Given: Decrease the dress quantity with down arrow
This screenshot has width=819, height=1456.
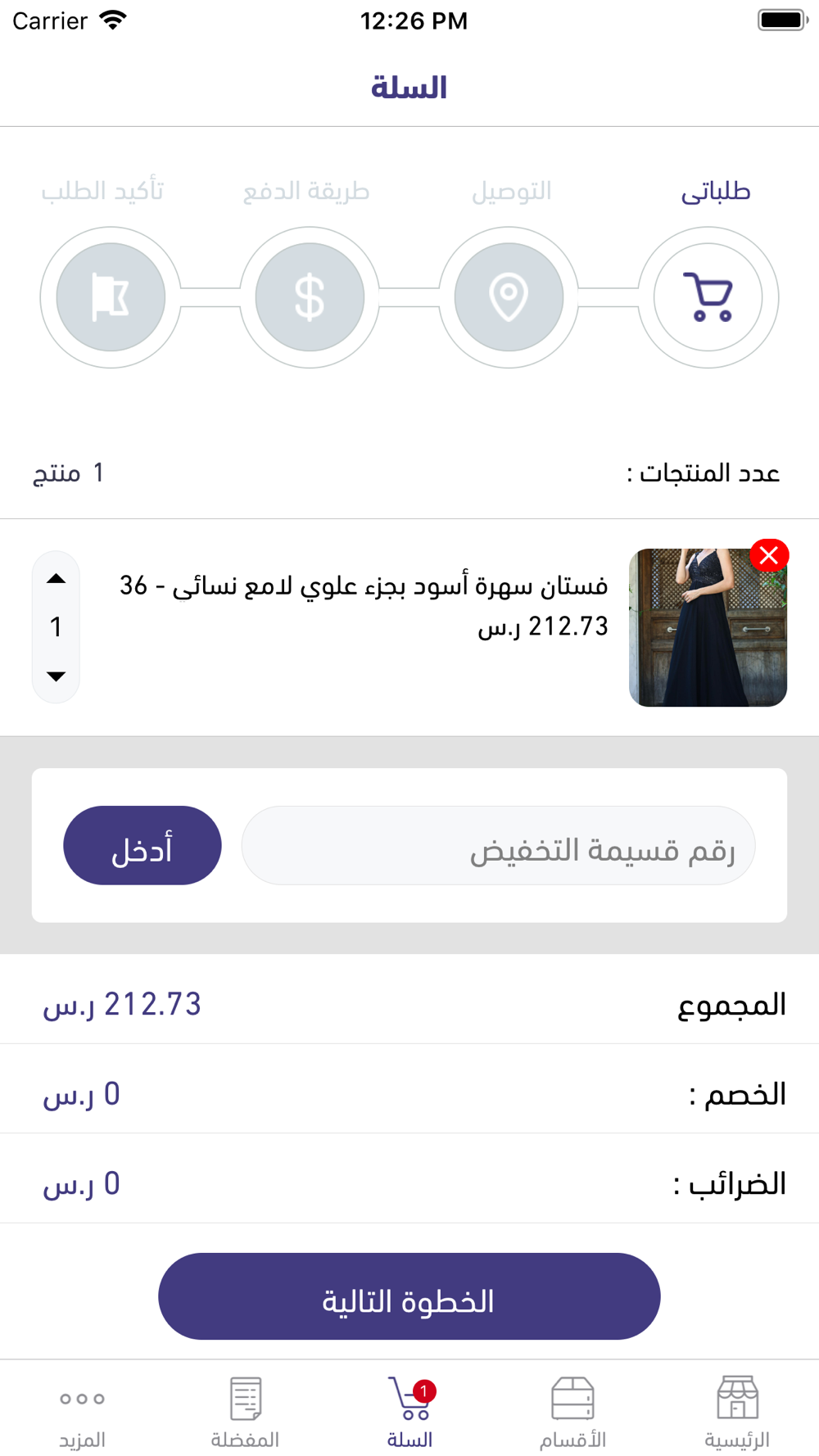Looking at the screenshot, I should [56, 676].
